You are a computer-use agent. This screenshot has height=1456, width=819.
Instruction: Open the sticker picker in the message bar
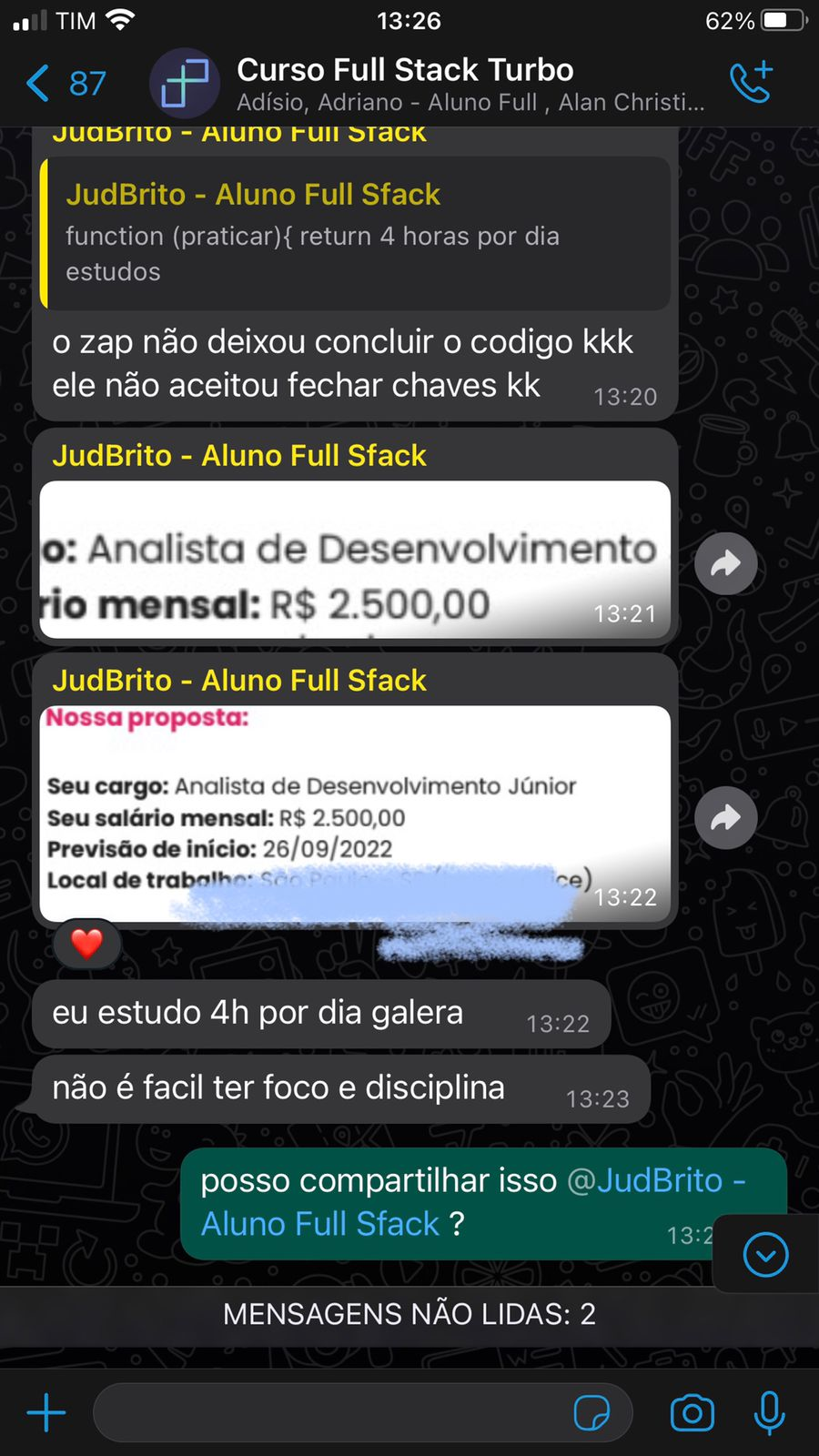594,1411
